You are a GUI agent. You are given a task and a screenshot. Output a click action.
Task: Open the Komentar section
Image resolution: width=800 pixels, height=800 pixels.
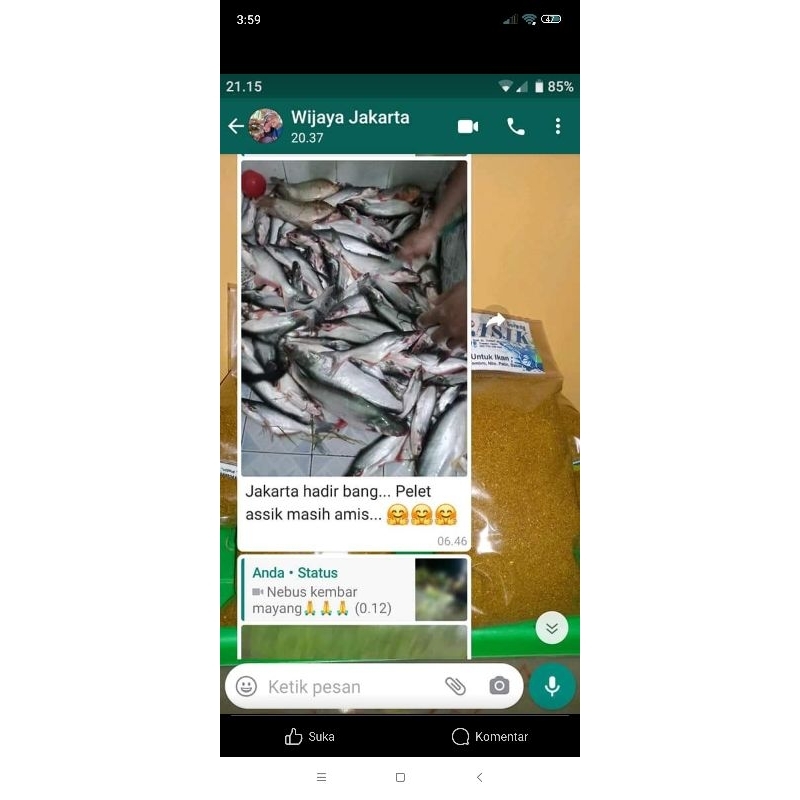[x=490, y=737]
